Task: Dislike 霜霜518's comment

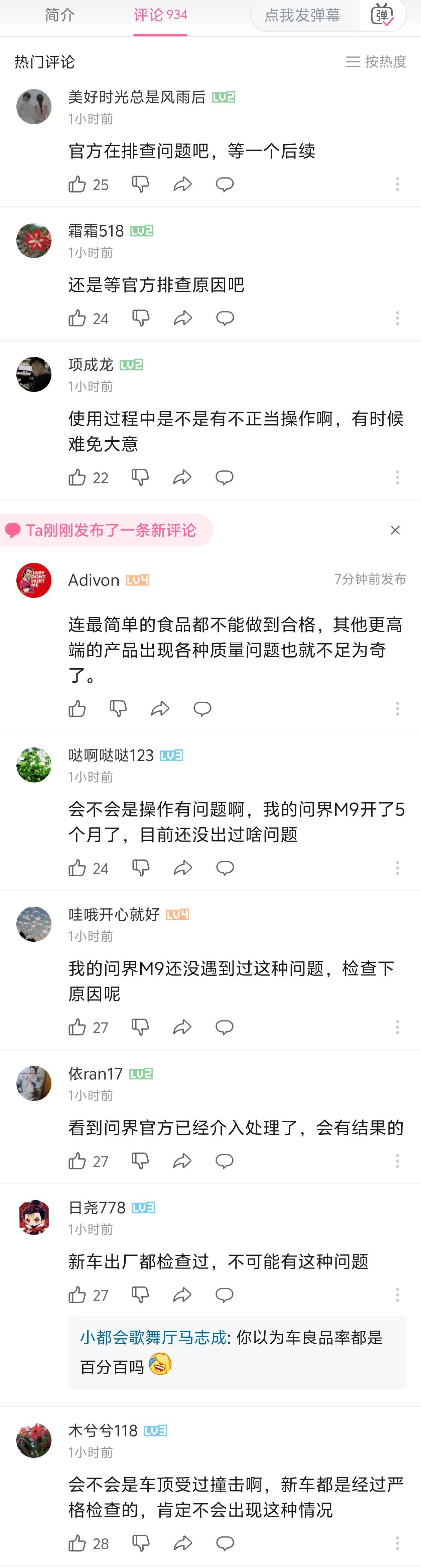Action: [141, 318]
